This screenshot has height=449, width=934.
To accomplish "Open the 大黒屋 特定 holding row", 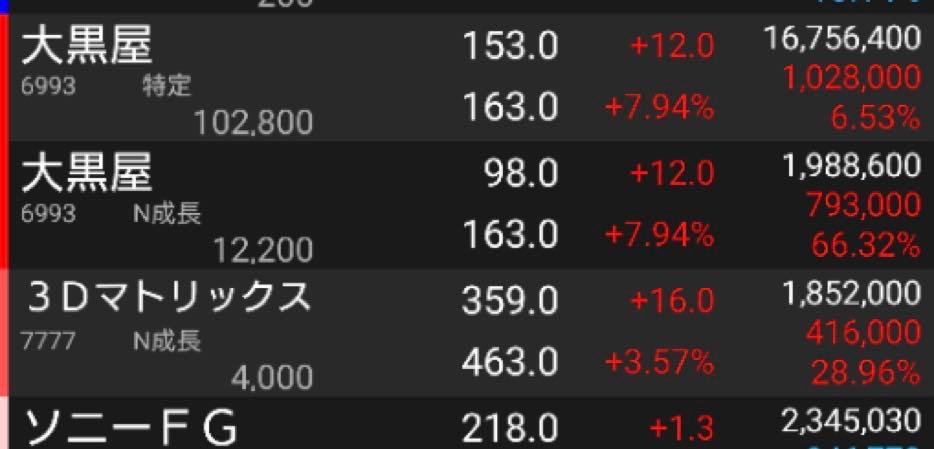I will 467,78.
